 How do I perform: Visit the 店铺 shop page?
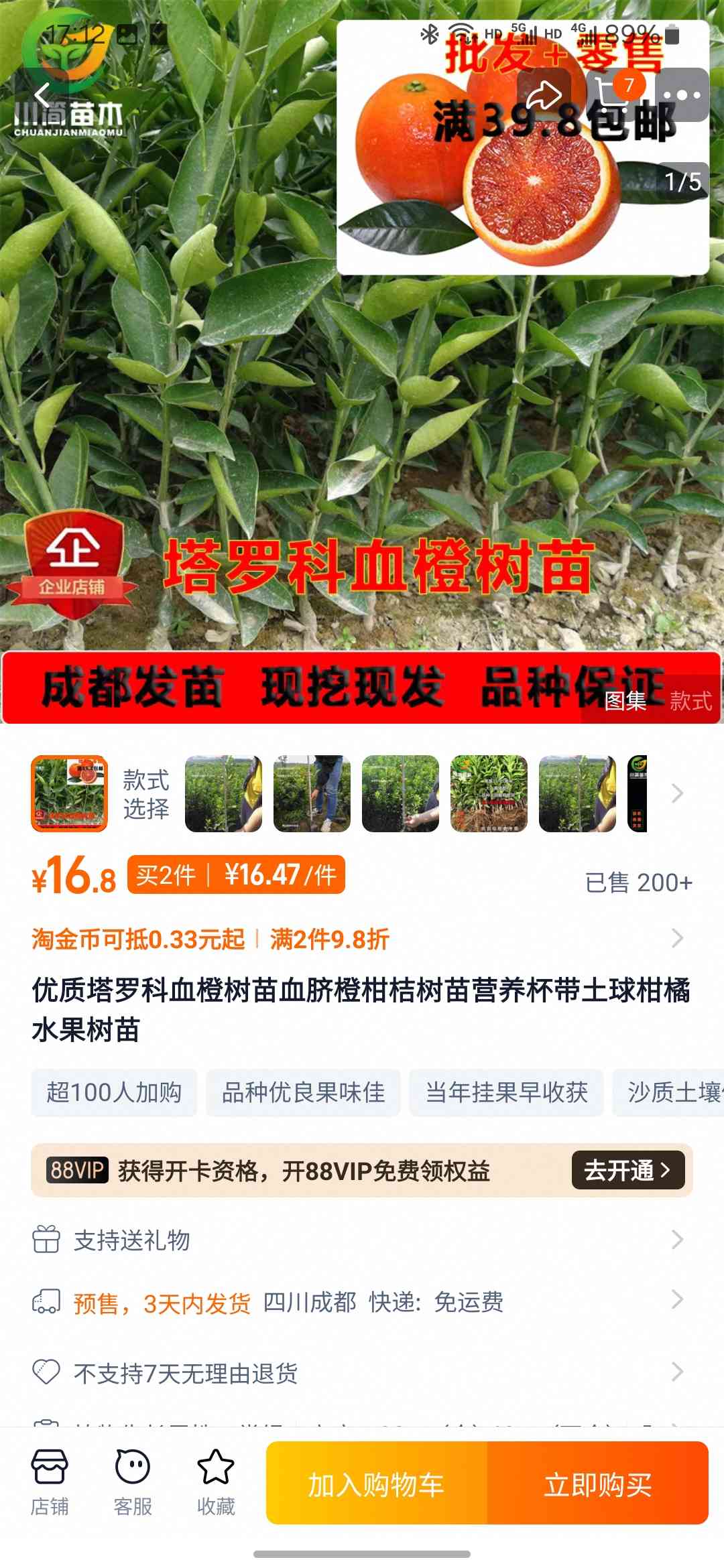[x=50, y=1483]
